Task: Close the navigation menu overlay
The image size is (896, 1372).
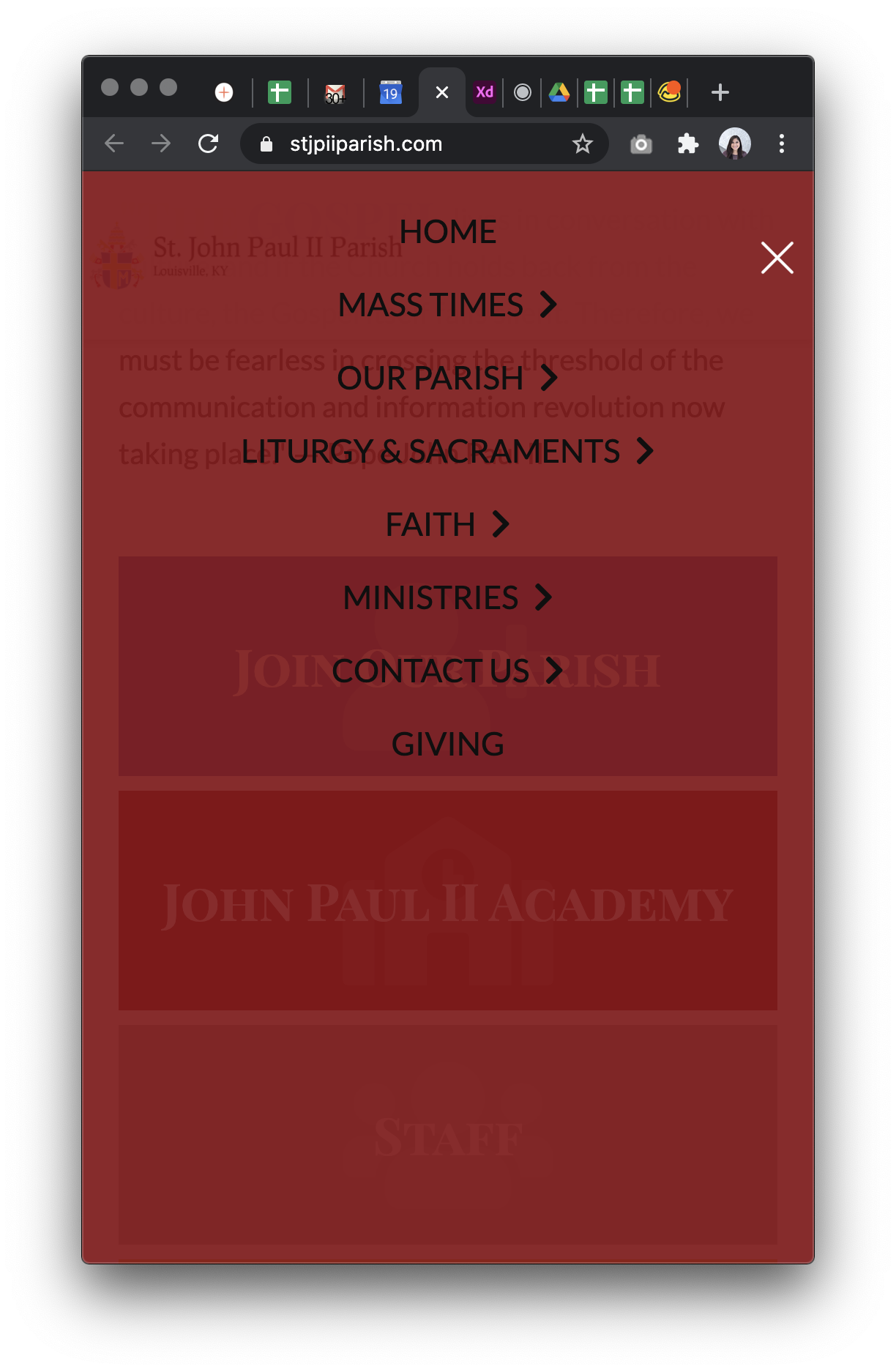Action: click(777, 258)
